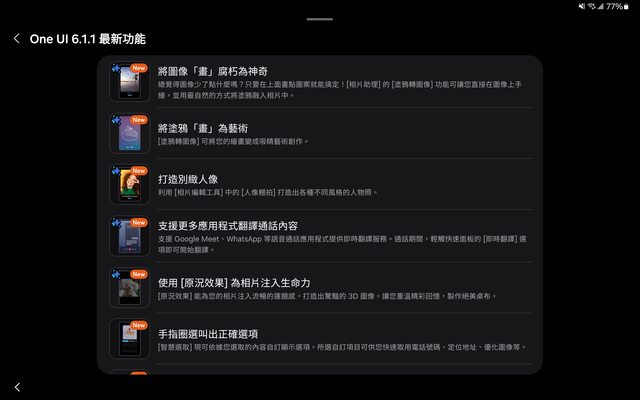The image size is (640, 400).
Task: Open 手指圈選叫出正確選項 feature
Action: pyautogui.click(x=320, y=340)
